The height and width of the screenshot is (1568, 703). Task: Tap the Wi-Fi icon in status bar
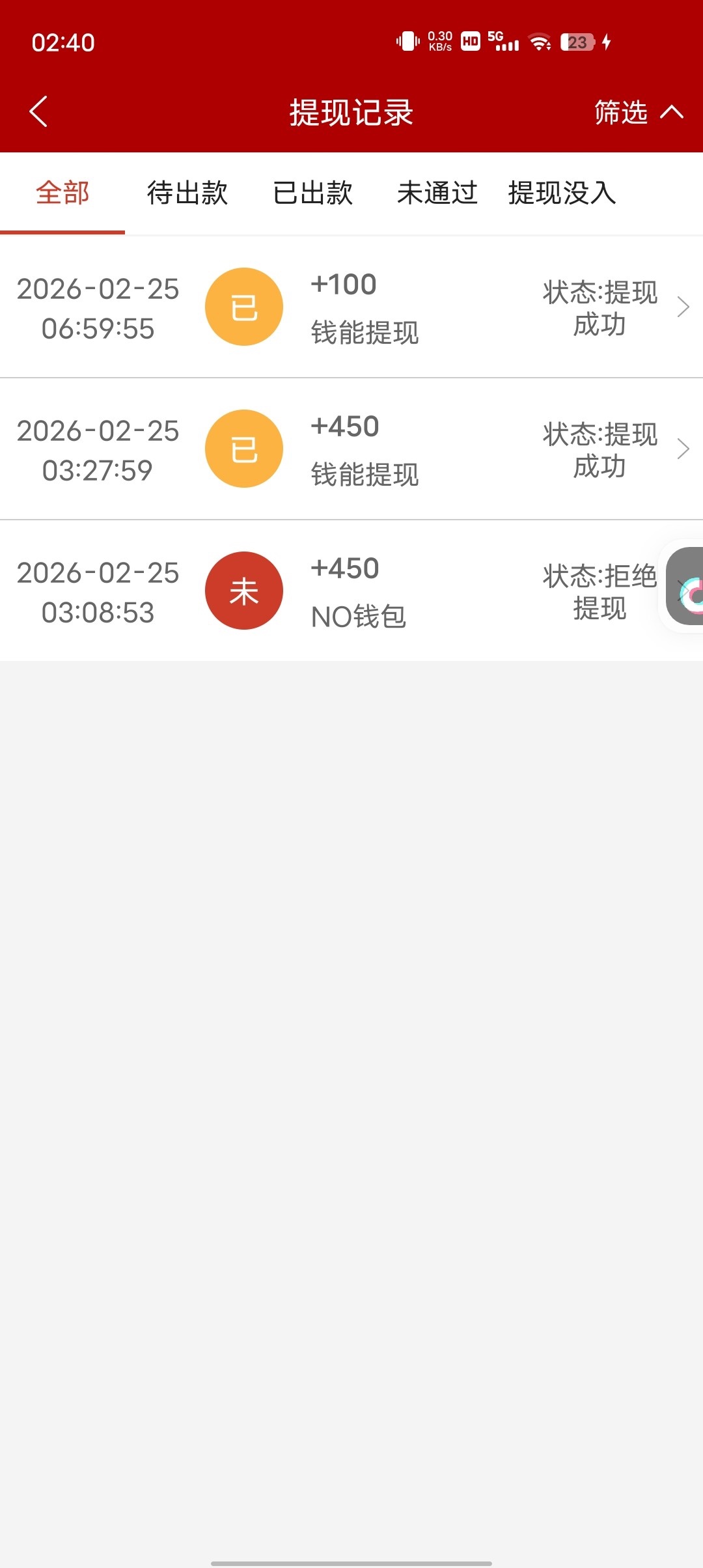click(539, 42)
